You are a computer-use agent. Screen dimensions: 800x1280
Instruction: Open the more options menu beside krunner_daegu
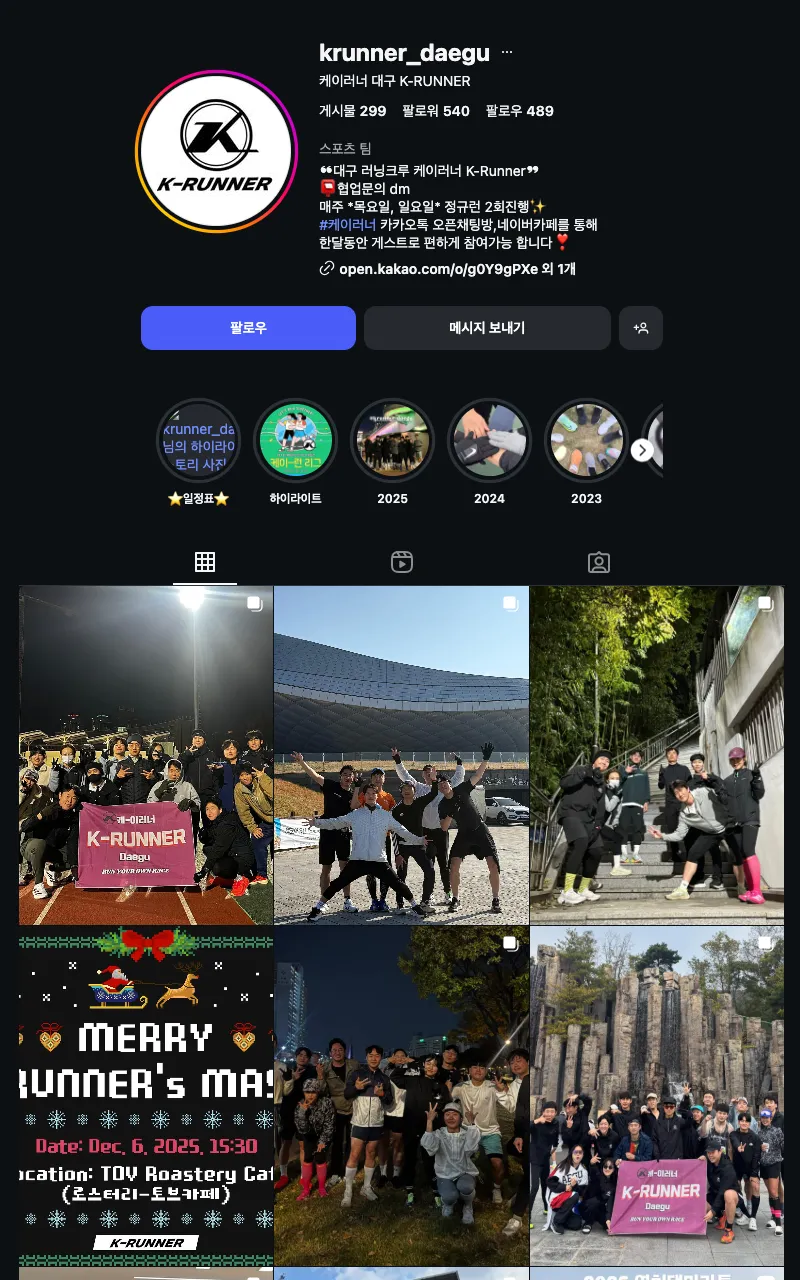point(507,53)
